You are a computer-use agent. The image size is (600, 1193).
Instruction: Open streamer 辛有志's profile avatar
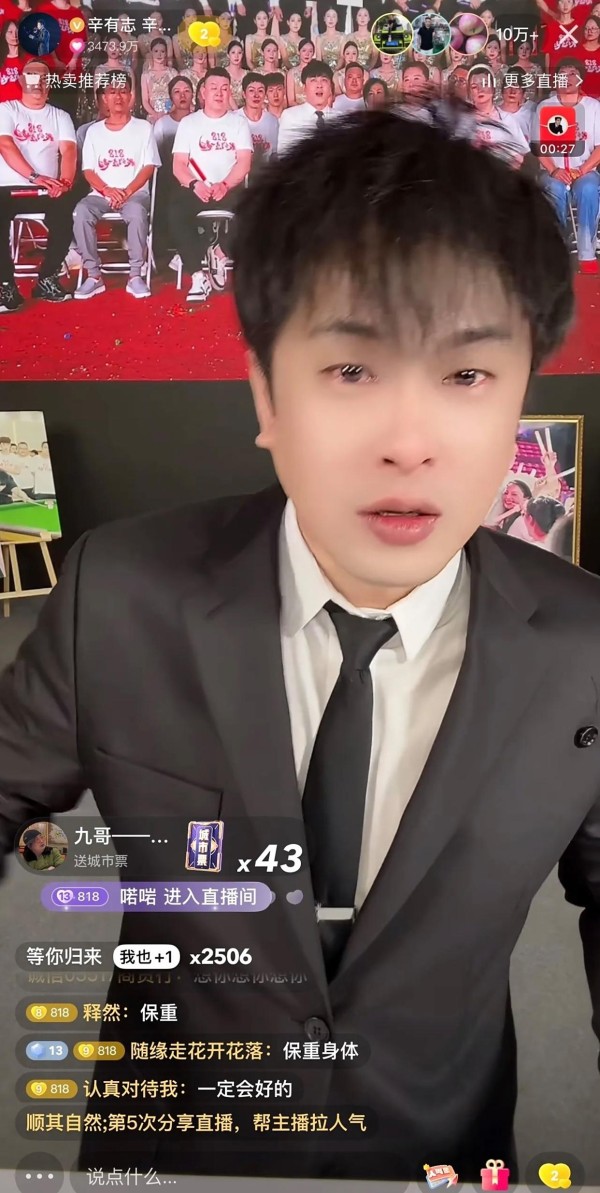[x=40, y=34]
